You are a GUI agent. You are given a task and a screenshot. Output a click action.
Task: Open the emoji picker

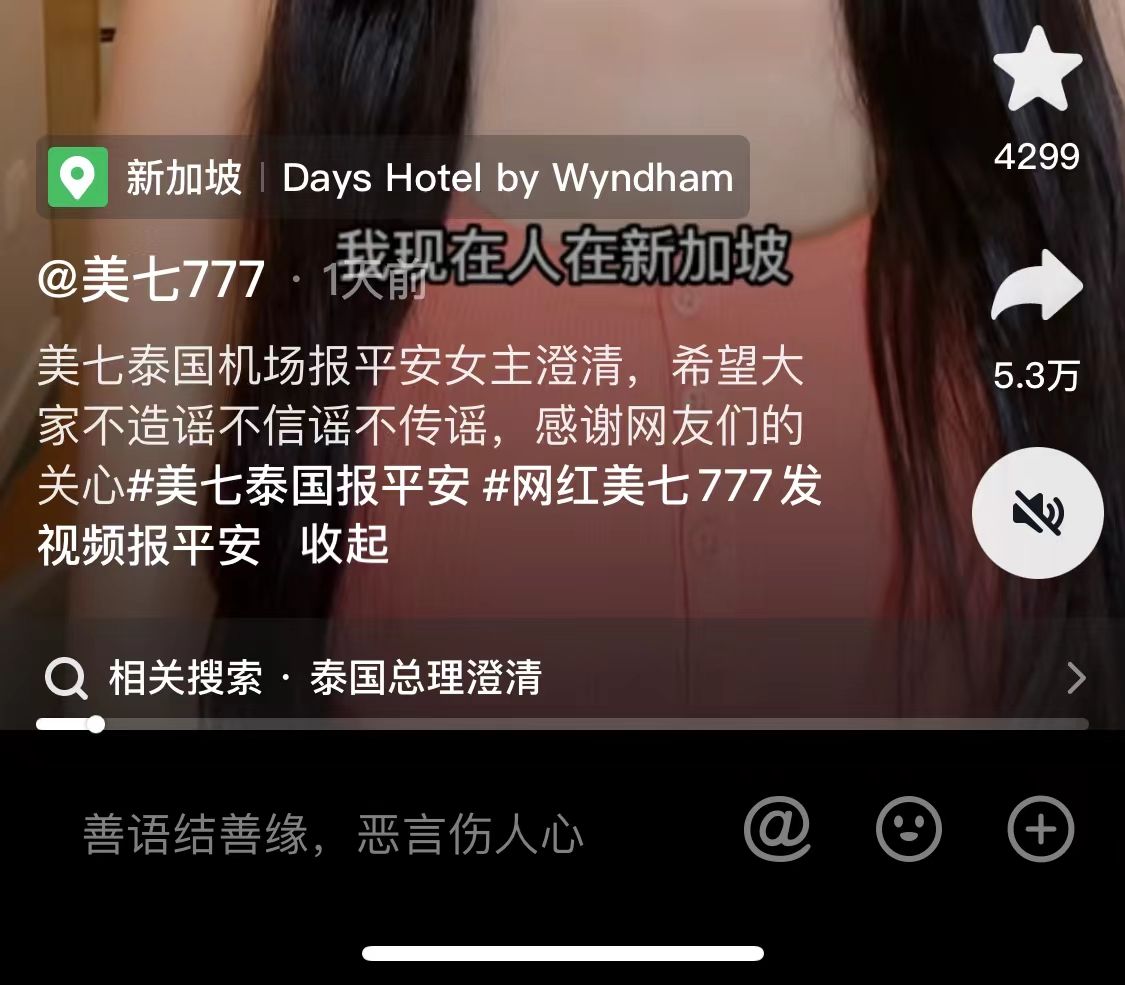click(908, 829)
